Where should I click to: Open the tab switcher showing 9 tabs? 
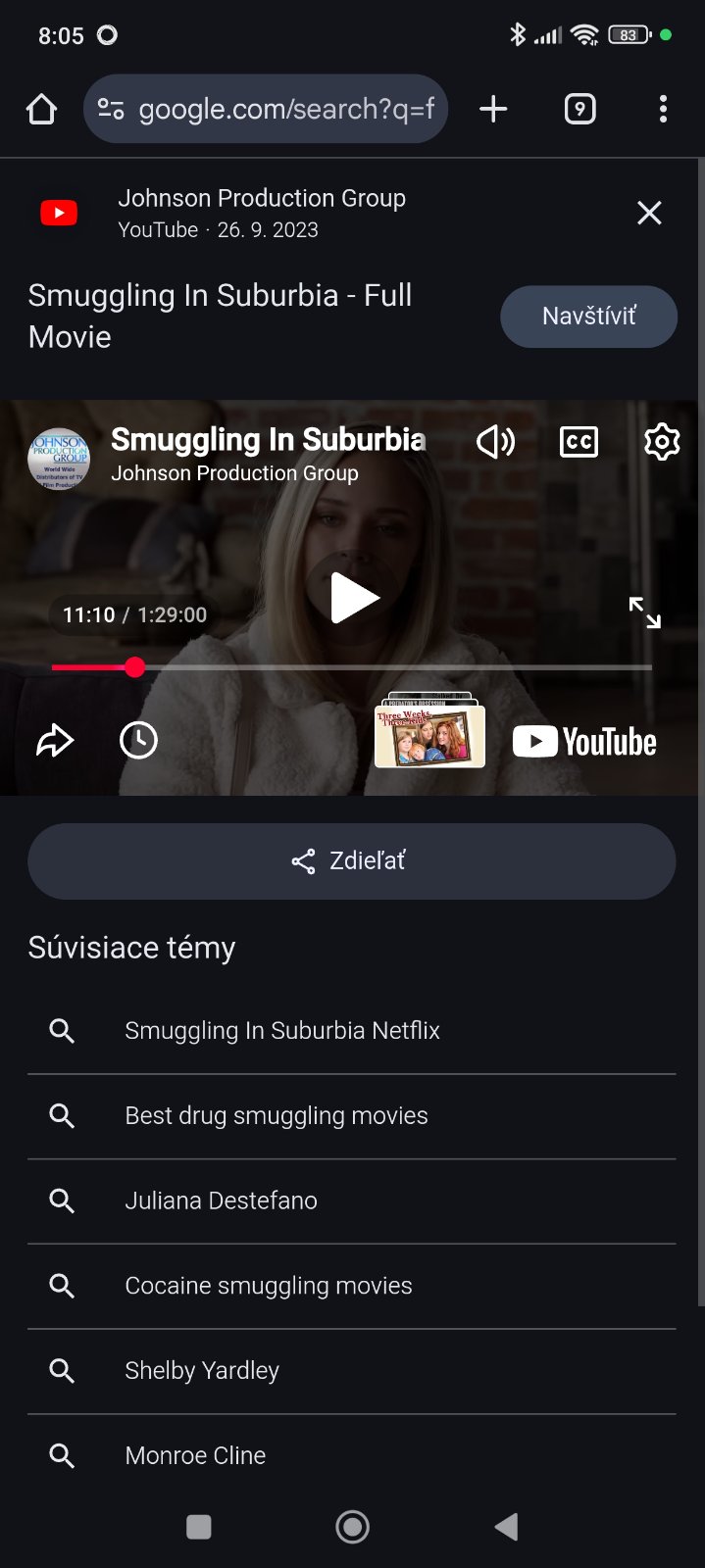pos(579,109)
